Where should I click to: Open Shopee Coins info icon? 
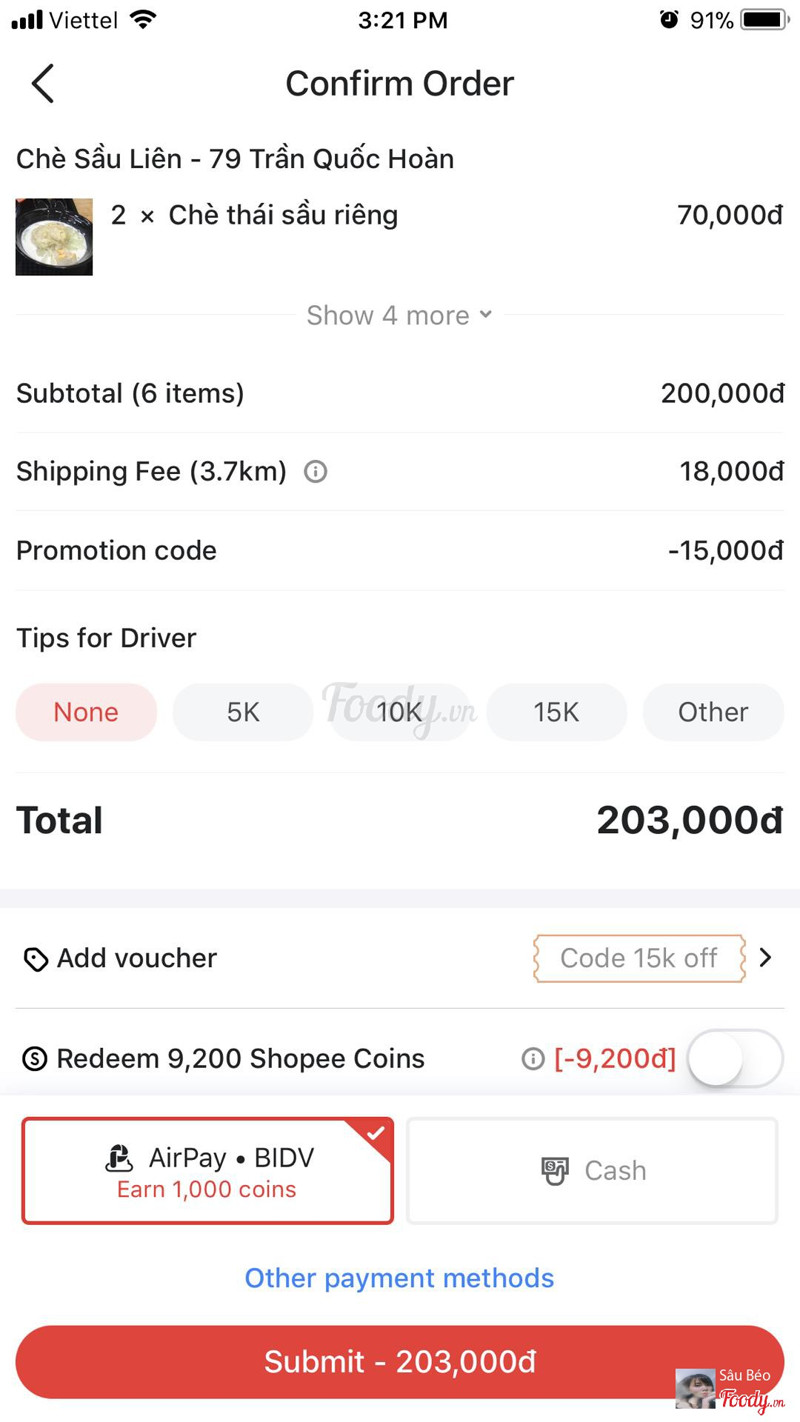[533, 1058]
